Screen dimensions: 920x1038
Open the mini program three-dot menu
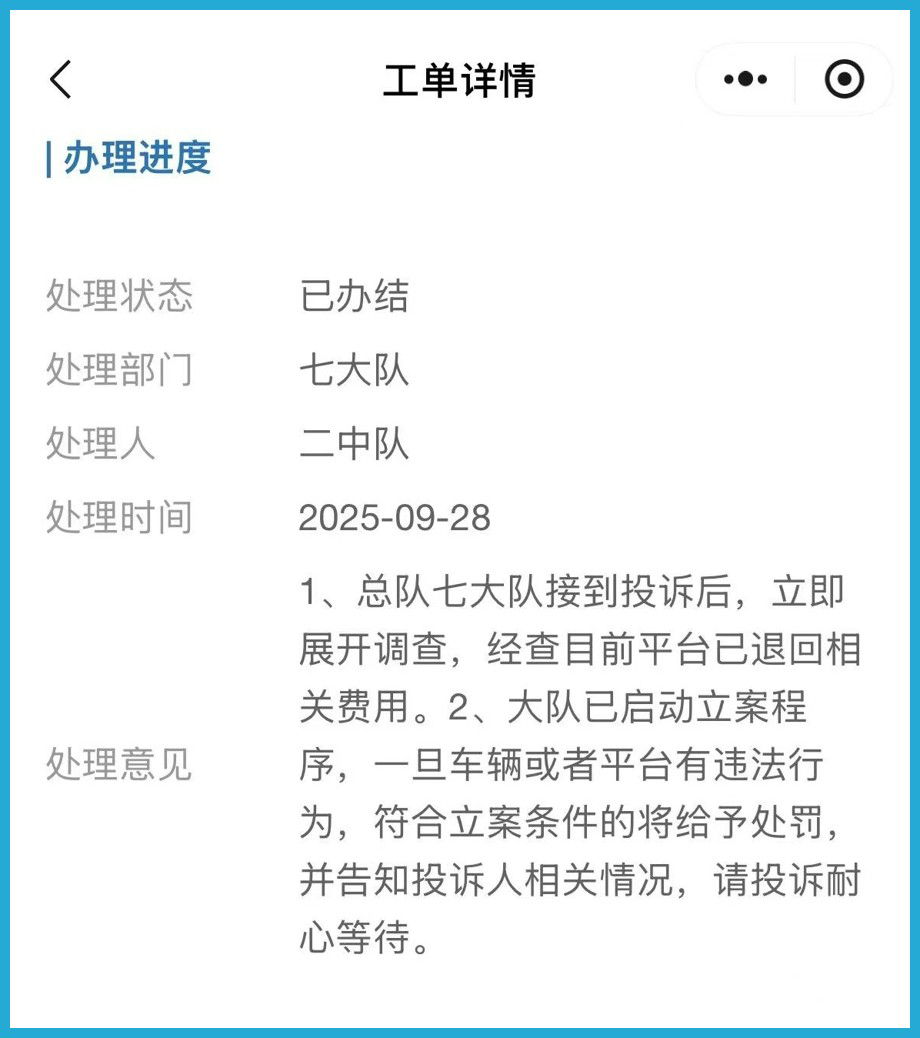(745, 80)
